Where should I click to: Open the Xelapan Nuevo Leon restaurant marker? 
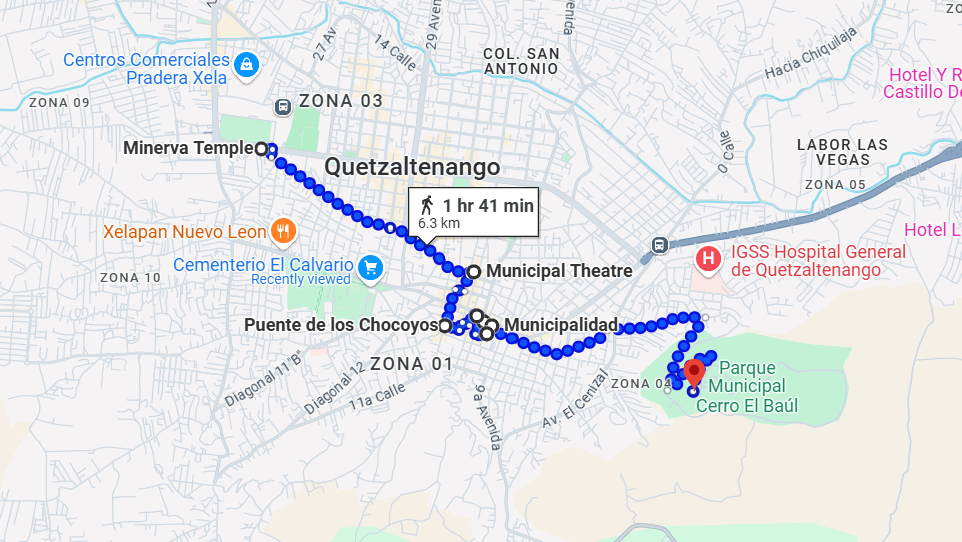point(284,232)
